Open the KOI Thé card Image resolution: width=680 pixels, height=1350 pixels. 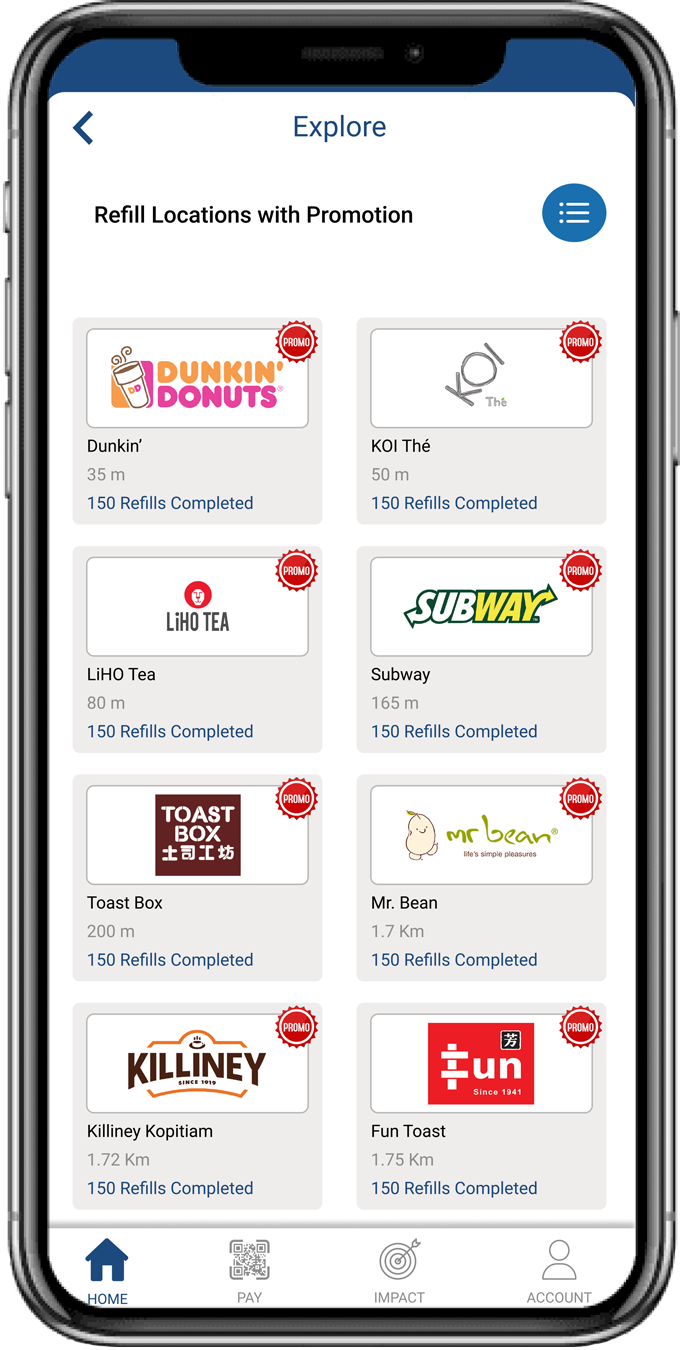pyautogui.click(x=481, y=420)
